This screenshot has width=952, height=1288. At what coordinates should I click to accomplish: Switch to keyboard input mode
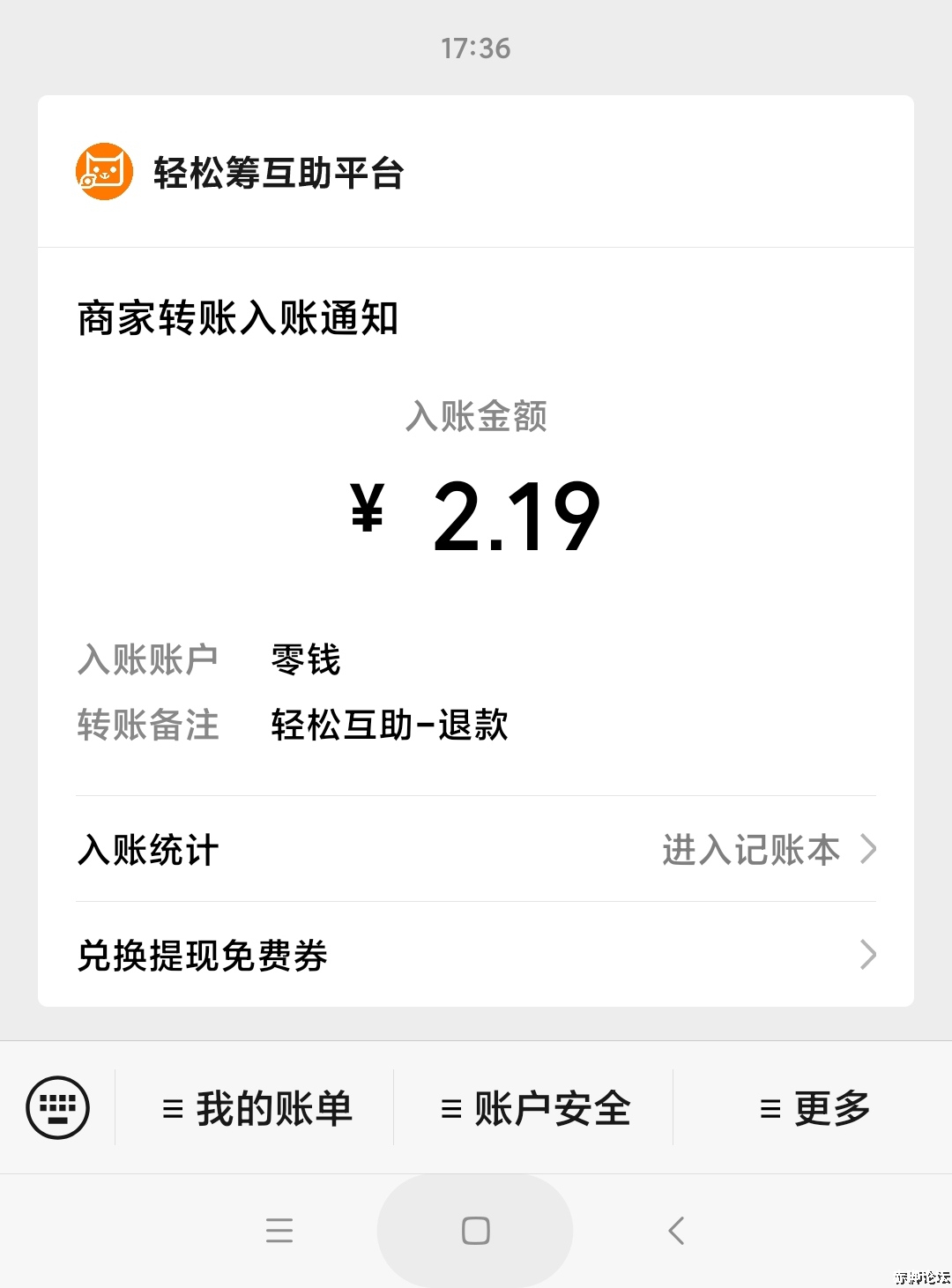click(x=58, y=1107)
